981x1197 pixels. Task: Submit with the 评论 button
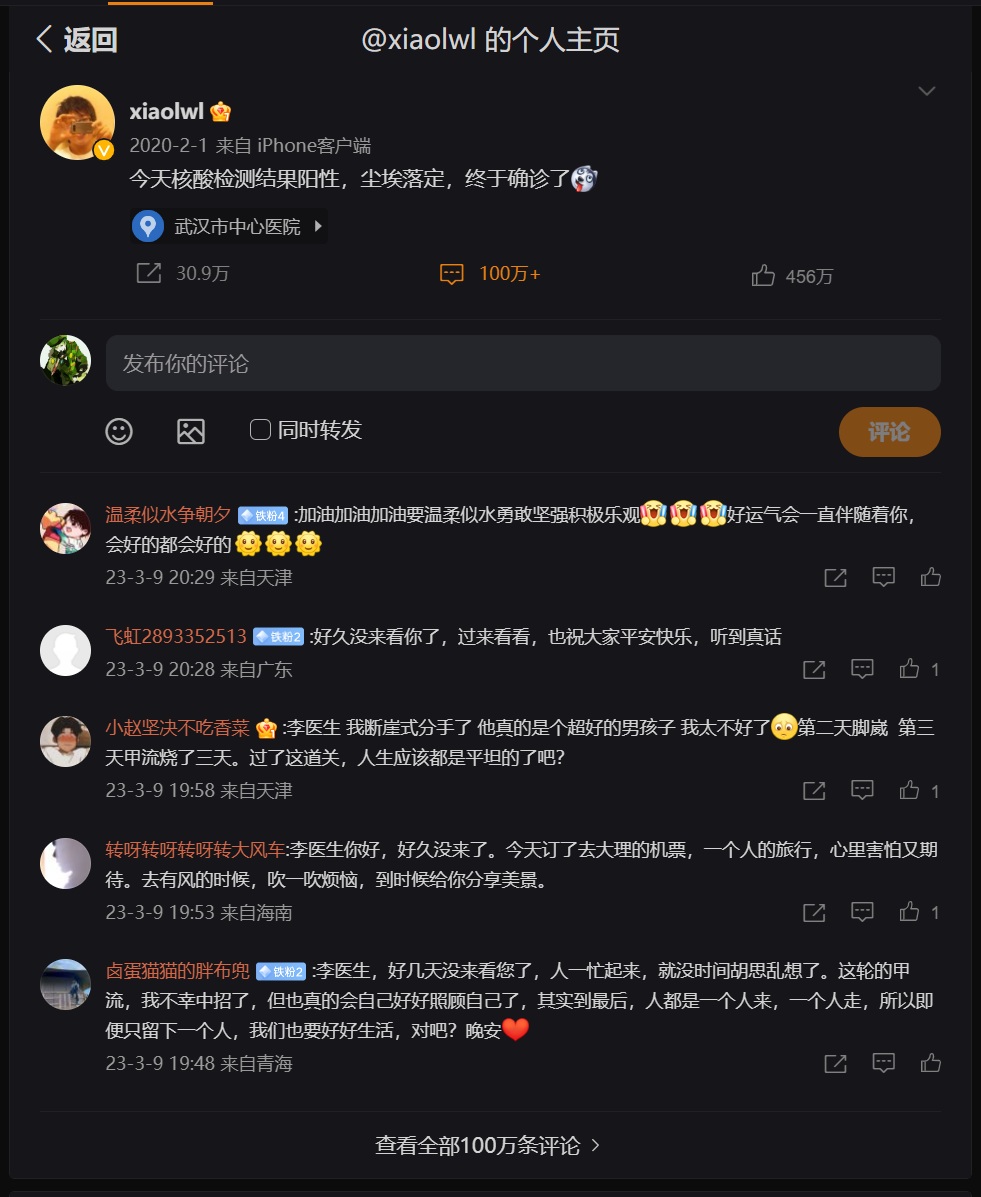(889, 432)
